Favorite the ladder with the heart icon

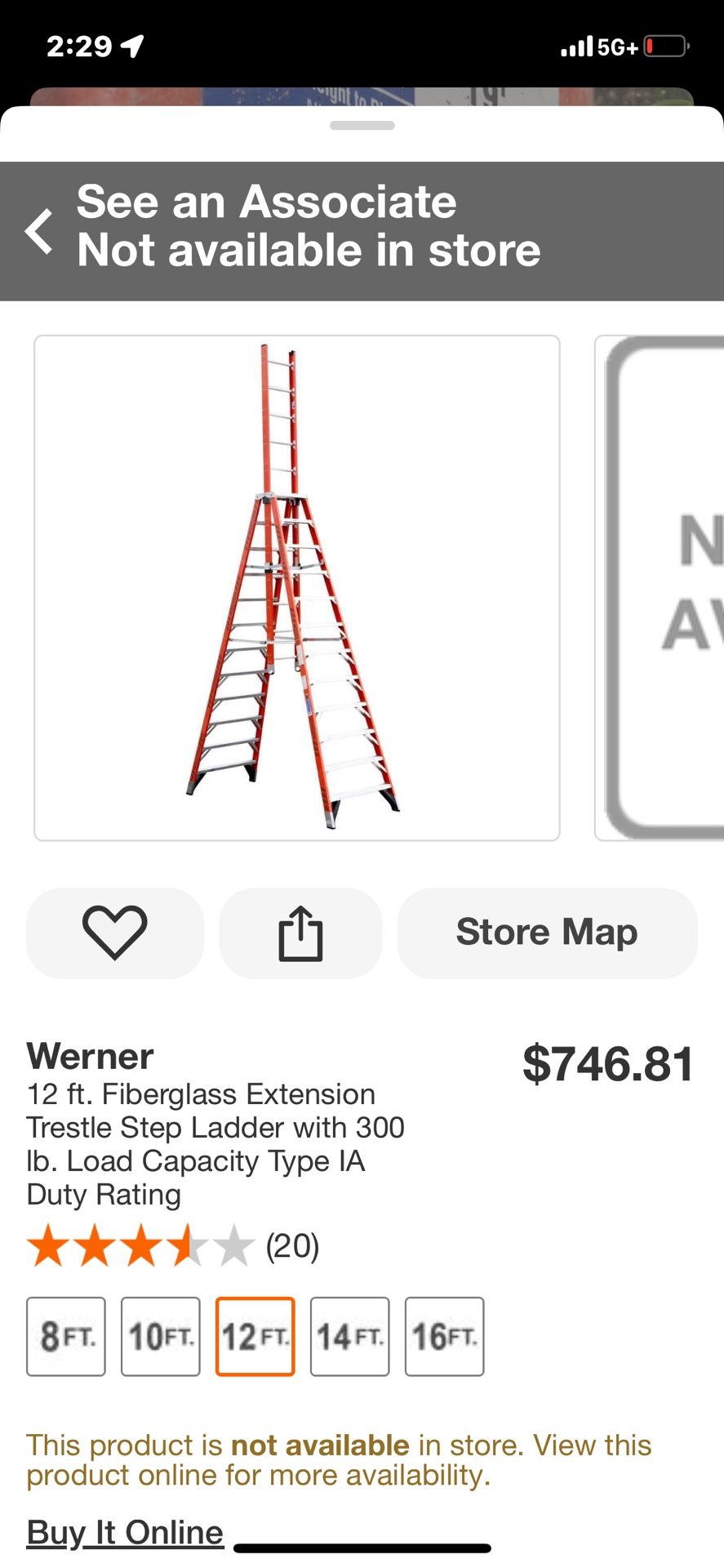click(114, 933)
